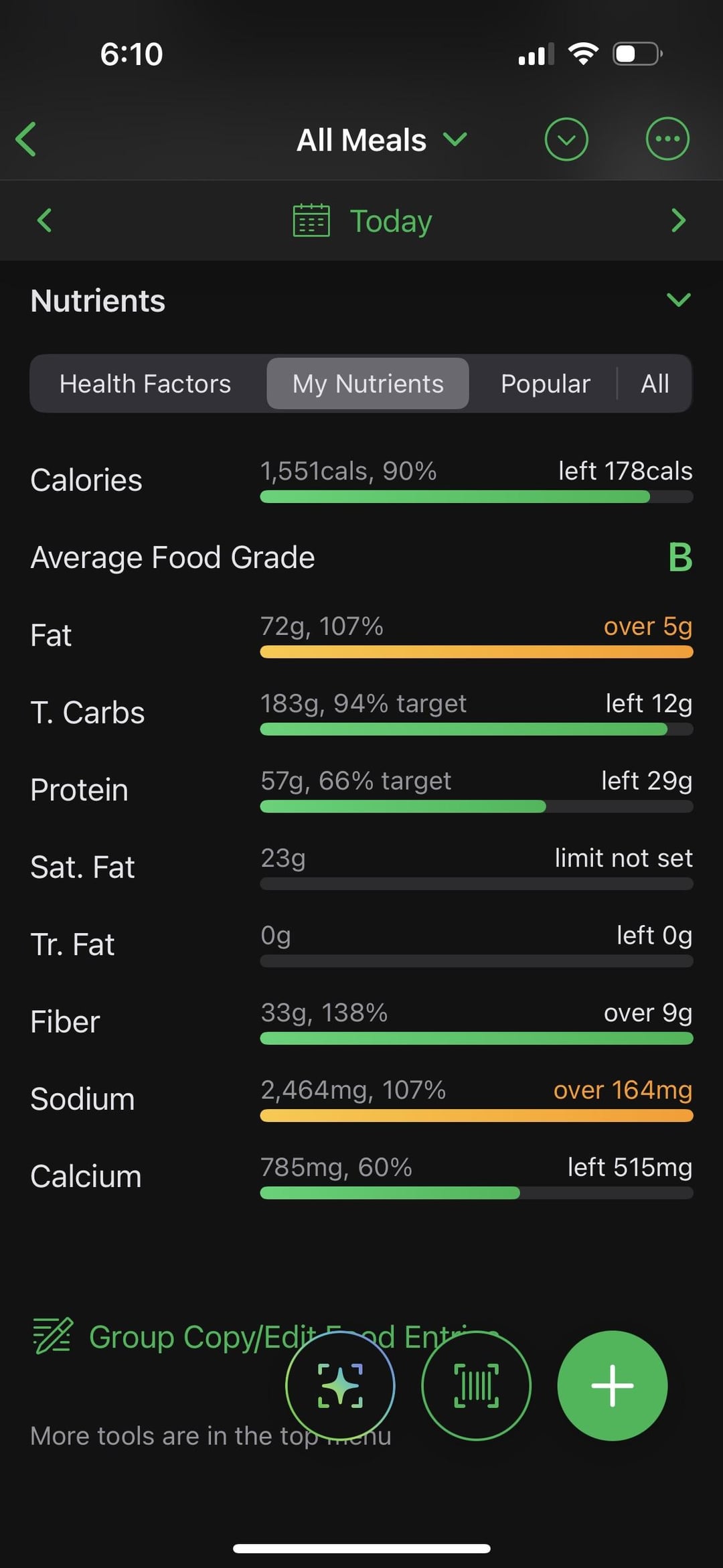Open the Average Food Grade row
723x1568 pixels.
[361, 557]
